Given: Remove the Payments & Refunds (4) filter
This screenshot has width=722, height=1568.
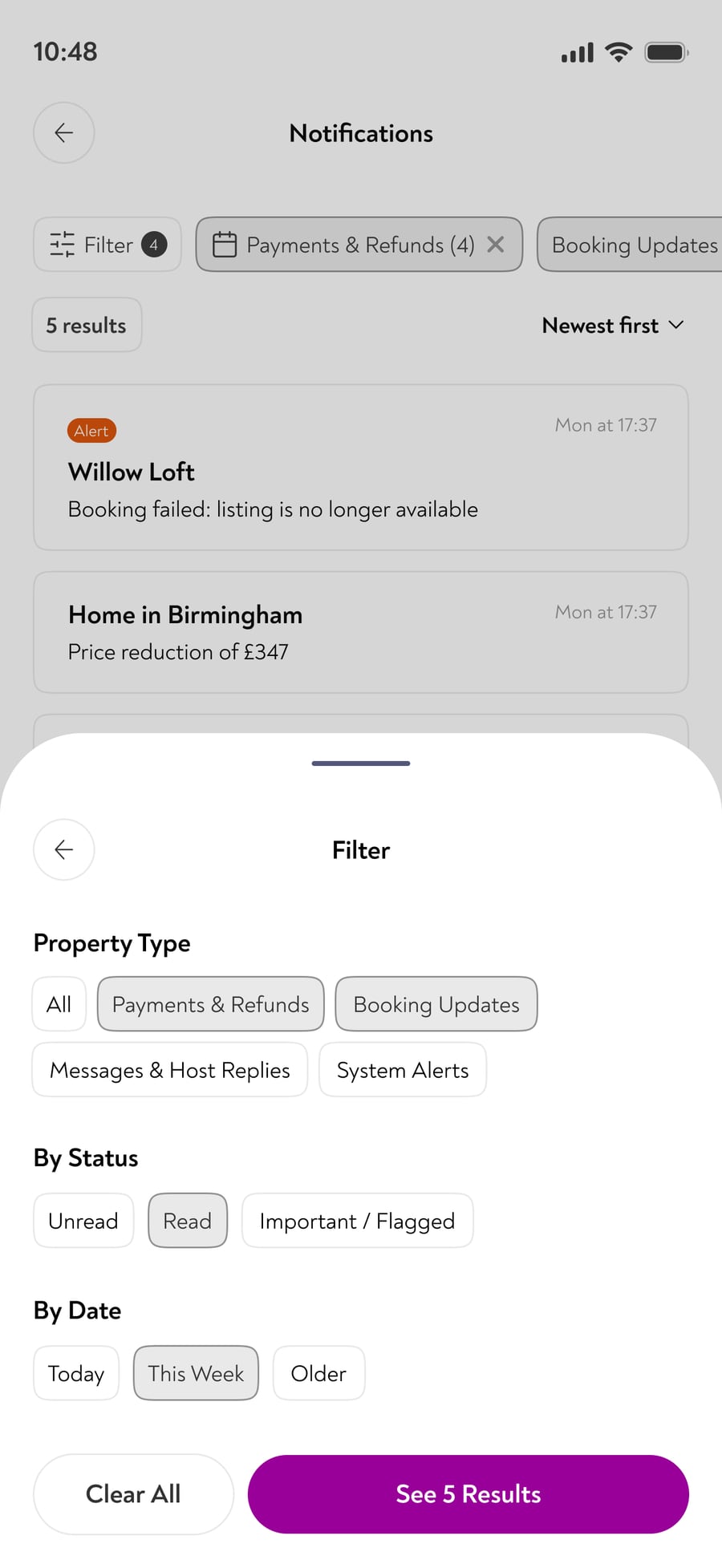Looking at the screenshot, I should tap(496, 245).
